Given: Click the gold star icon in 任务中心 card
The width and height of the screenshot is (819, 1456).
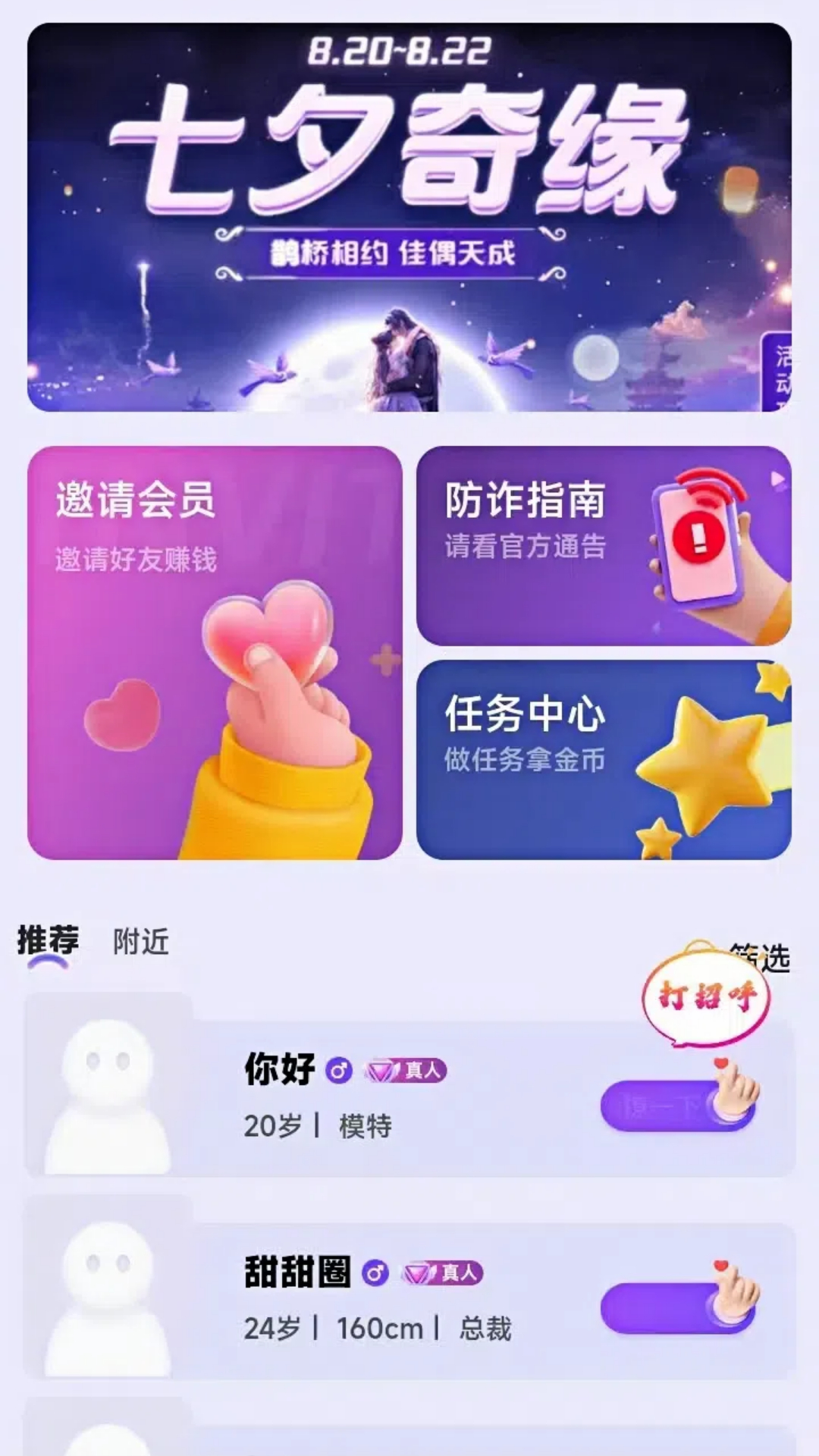Looking at the screenshot, I should coord(705,755).
